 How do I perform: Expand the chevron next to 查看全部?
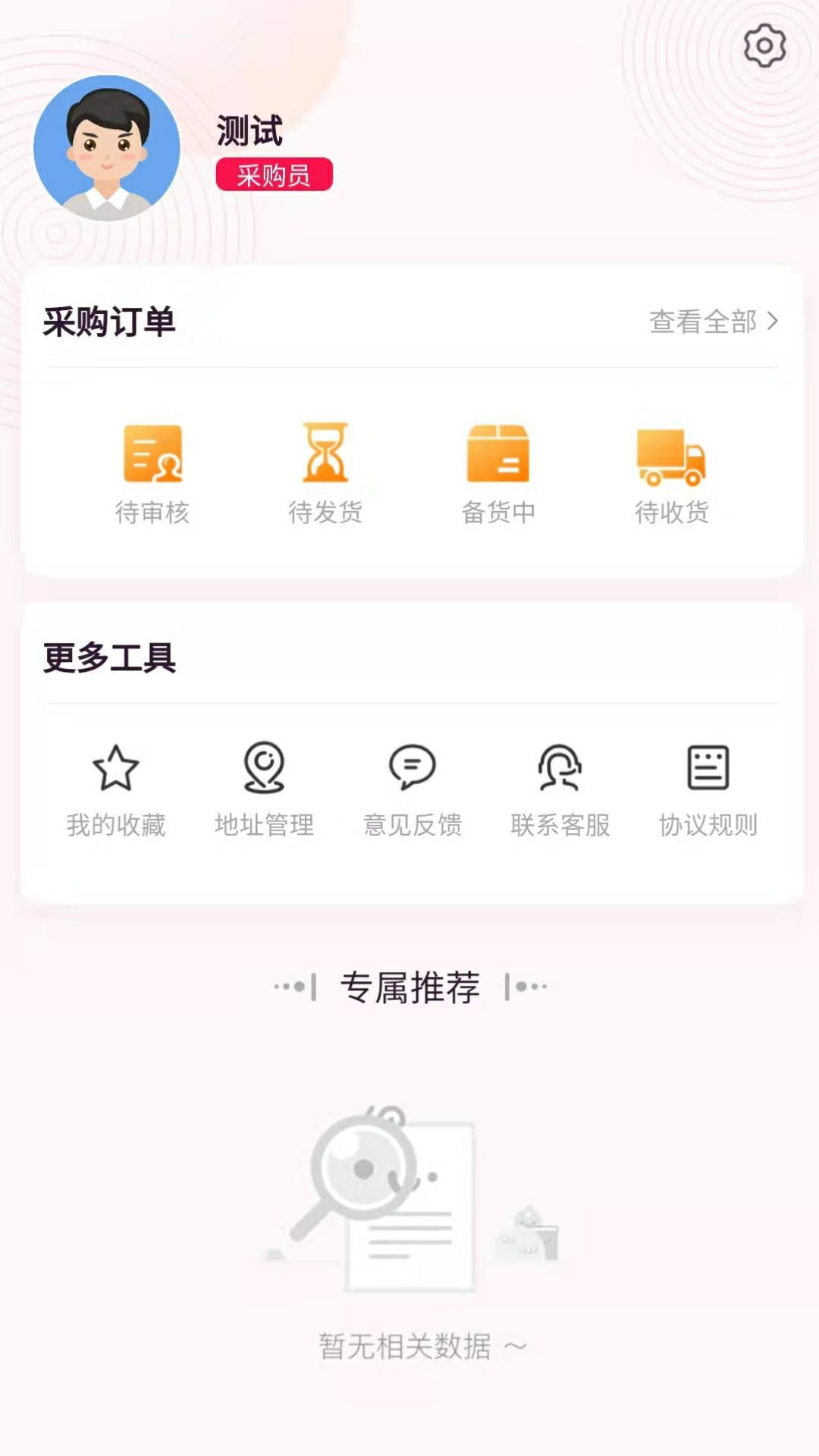point(773,322)
